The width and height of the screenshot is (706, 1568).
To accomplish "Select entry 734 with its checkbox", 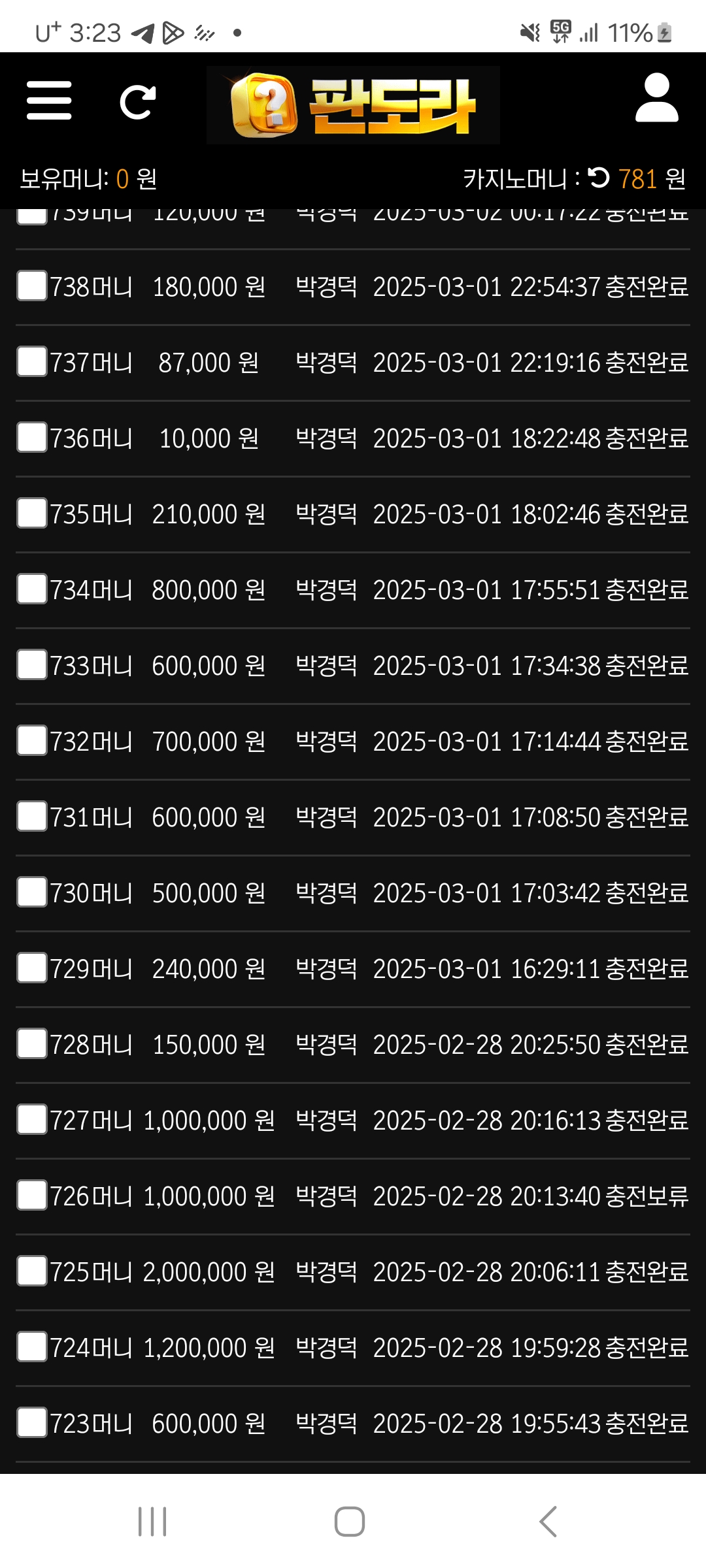I will tap(32, 589).
